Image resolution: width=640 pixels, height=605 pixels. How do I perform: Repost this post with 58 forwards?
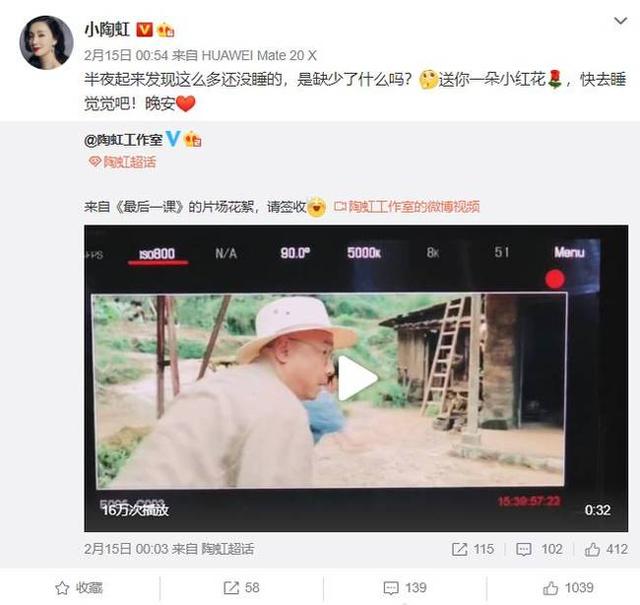(x=242, y=588)
